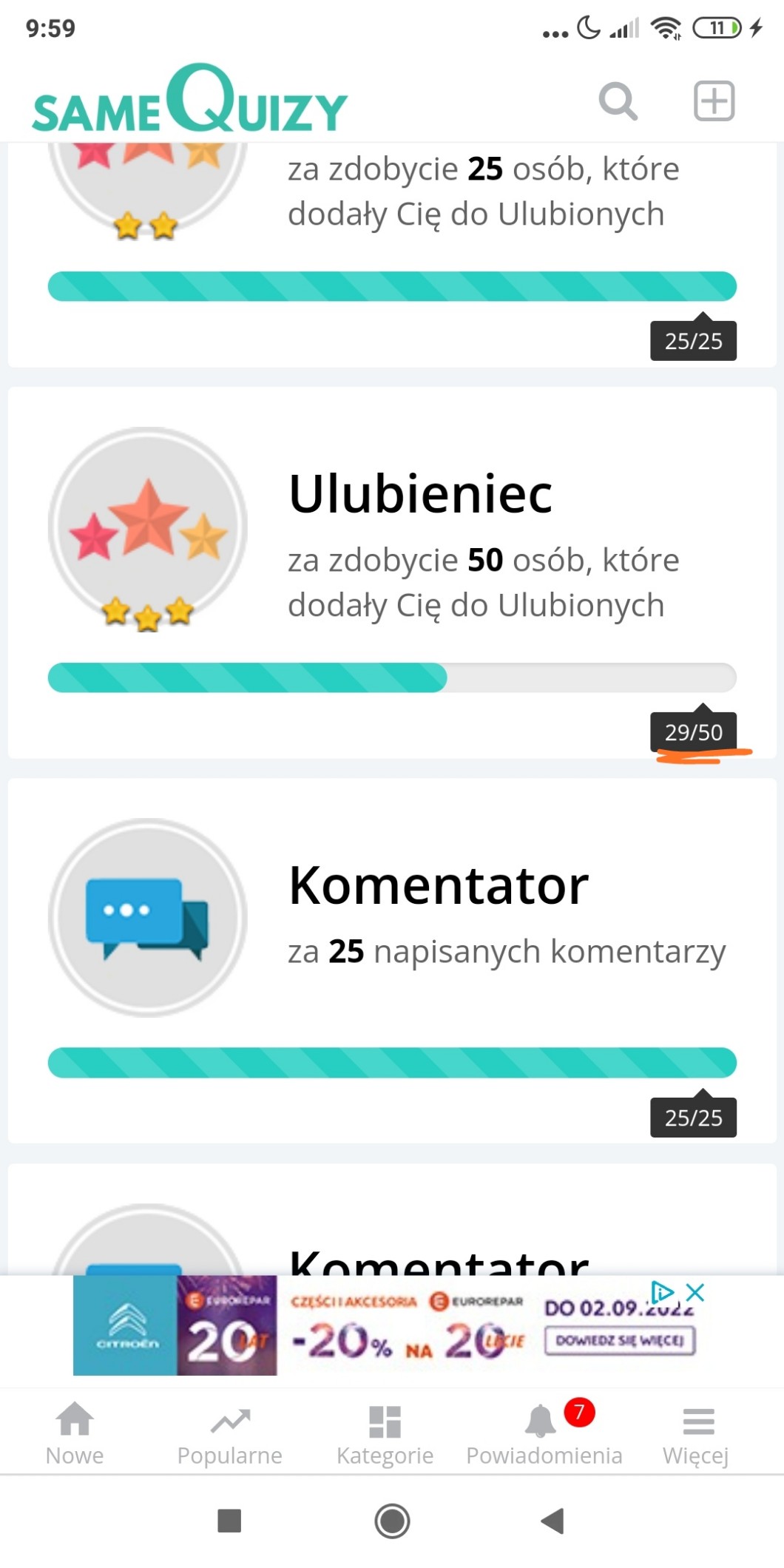Open the search magnifier icon
The width and height of the screenshot is (784, 1568).
point(618,101)
